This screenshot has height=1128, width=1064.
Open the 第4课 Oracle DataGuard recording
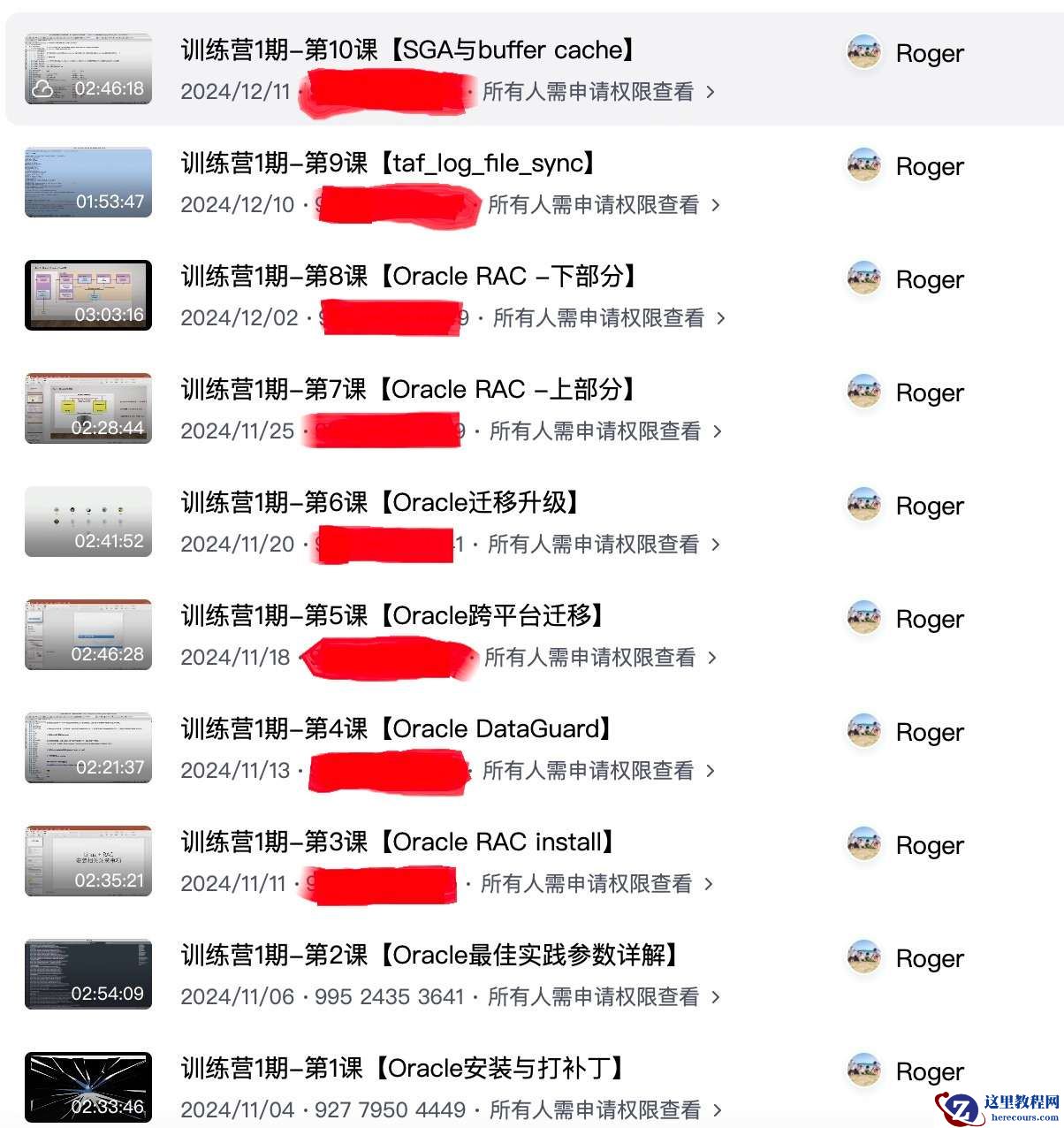tap(397, 729)
